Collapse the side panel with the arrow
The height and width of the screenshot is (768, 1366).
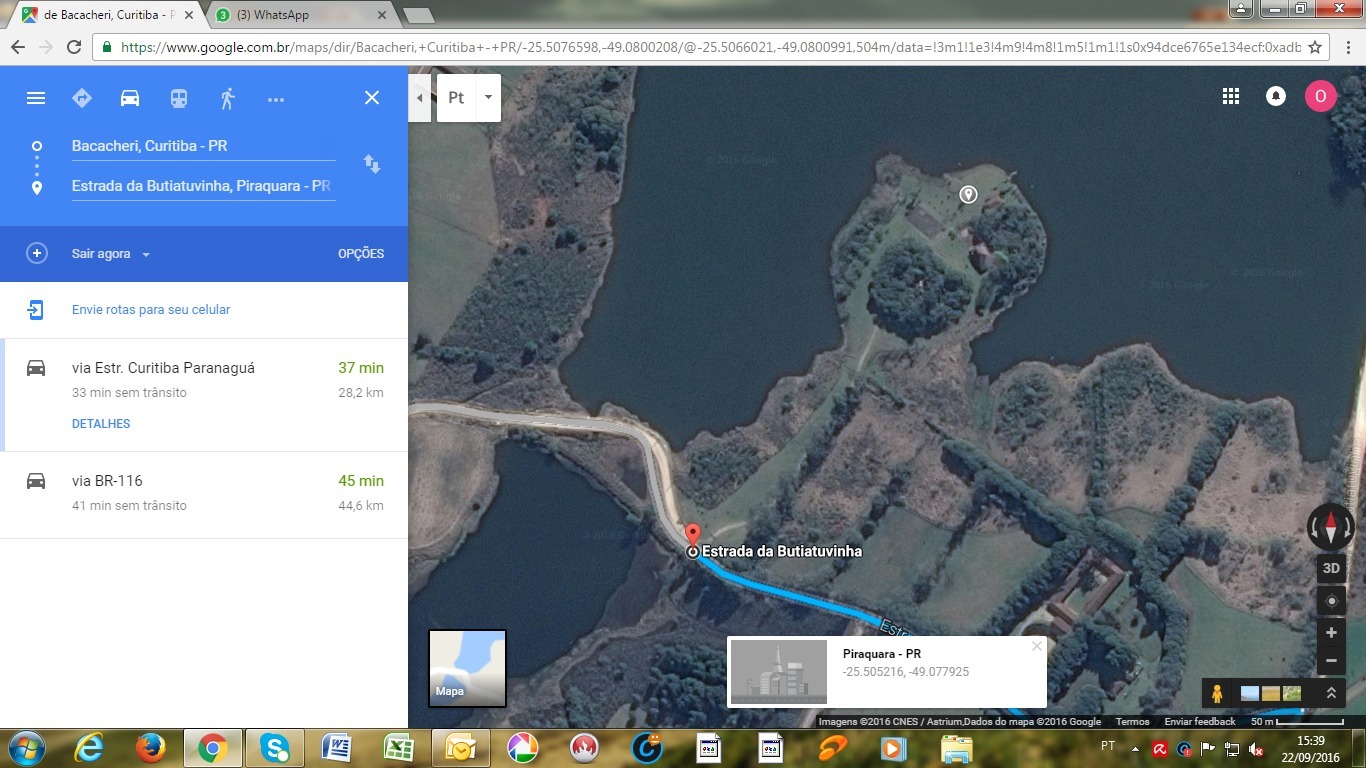[420, 98]
